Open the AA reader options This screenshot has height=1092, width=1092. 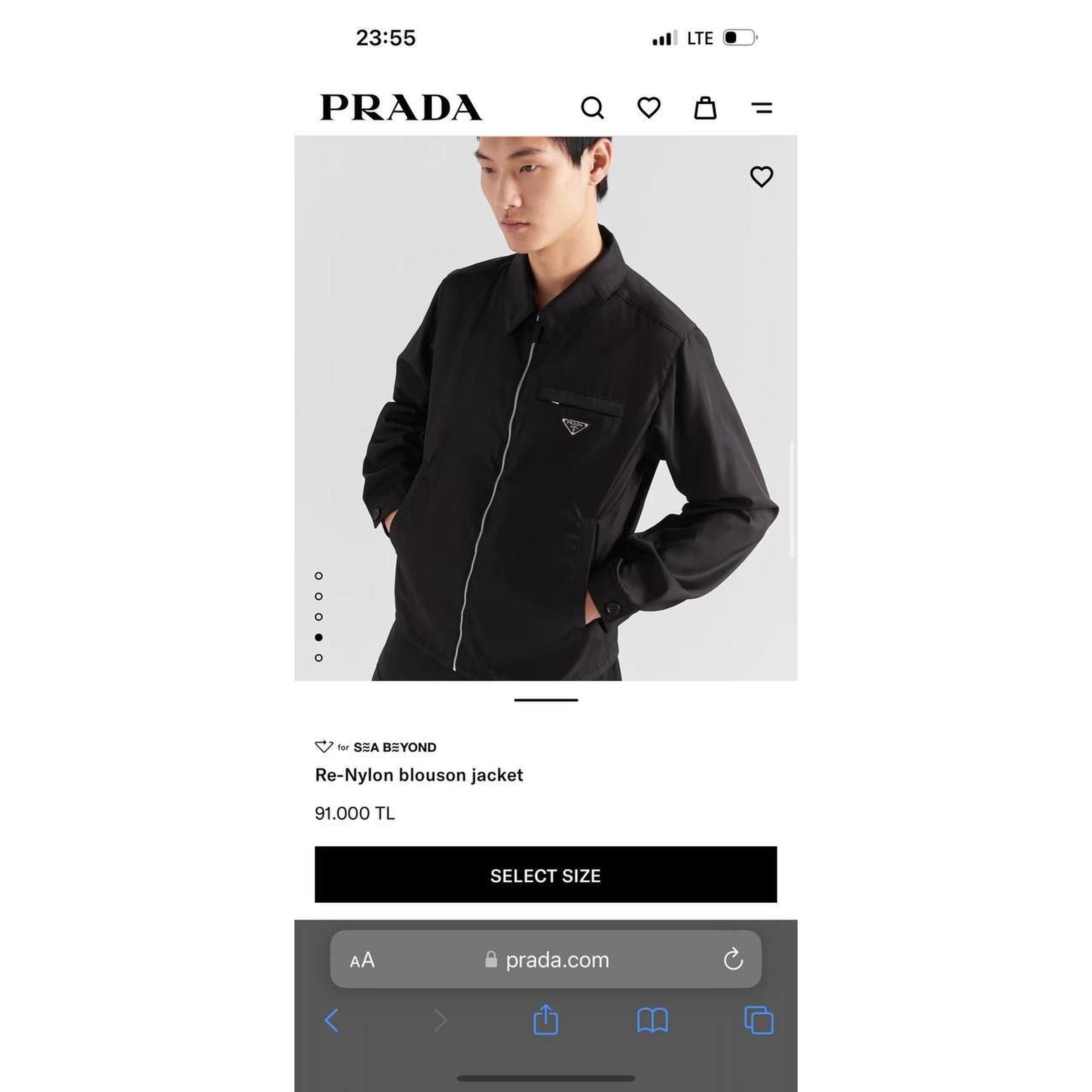coord(362,961)
